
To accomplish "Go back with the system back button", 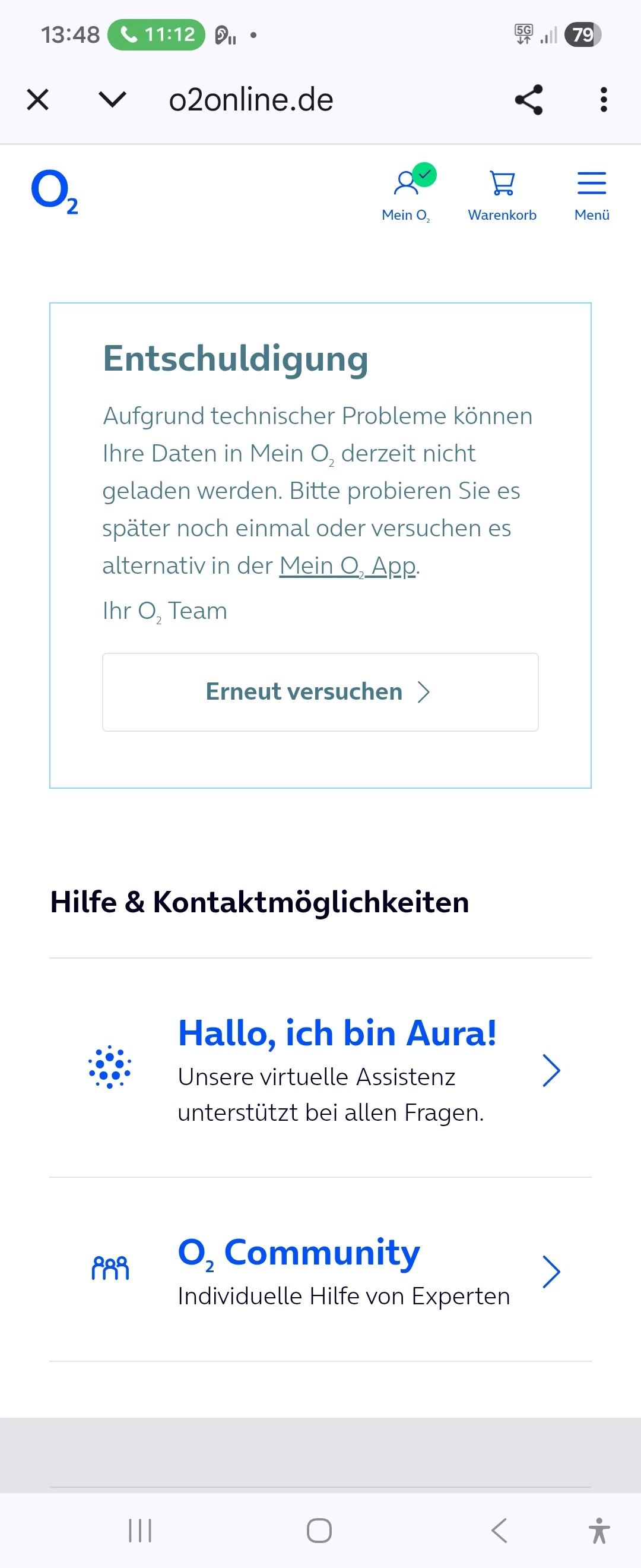I will [499, 1530].
